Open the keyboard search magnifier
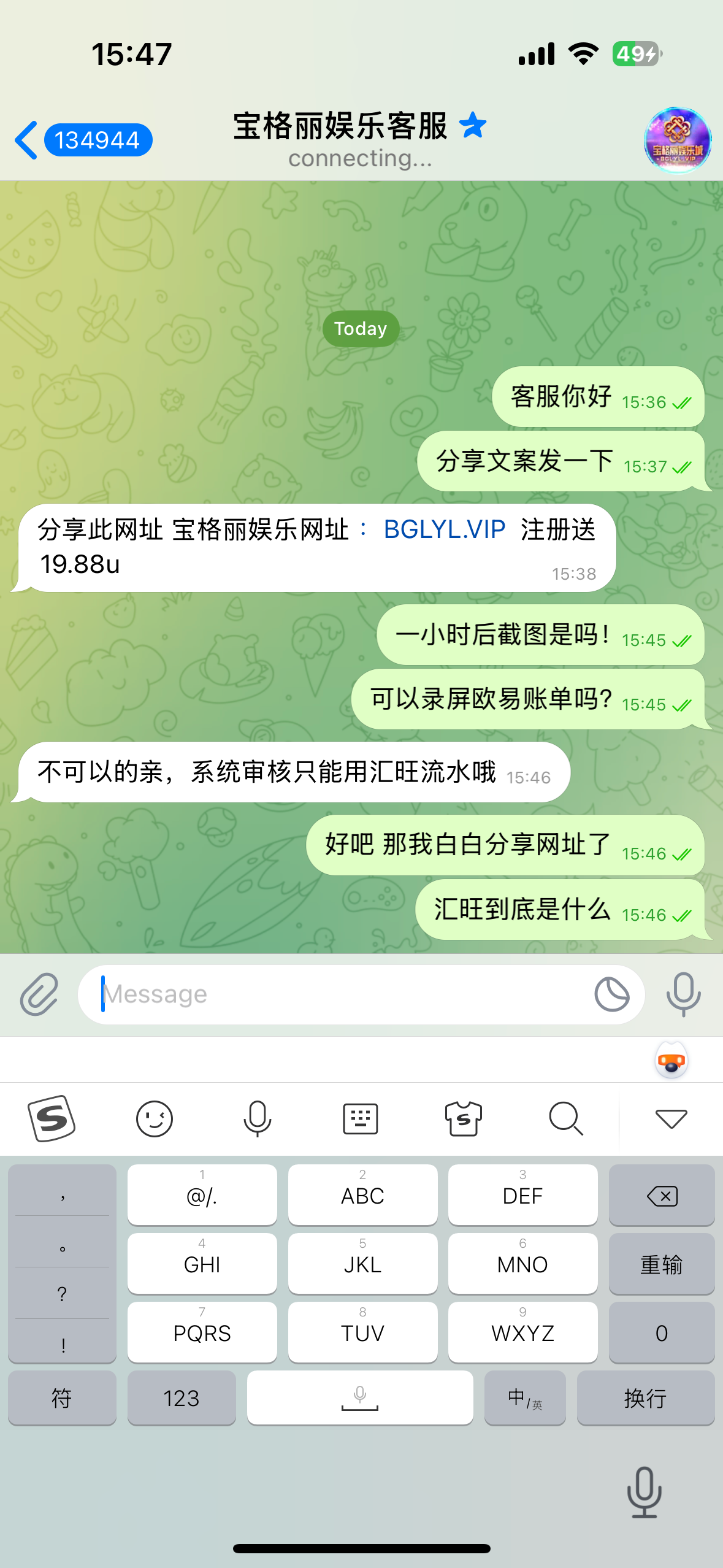The image size is (723, 1568). tap(565, 1118)
